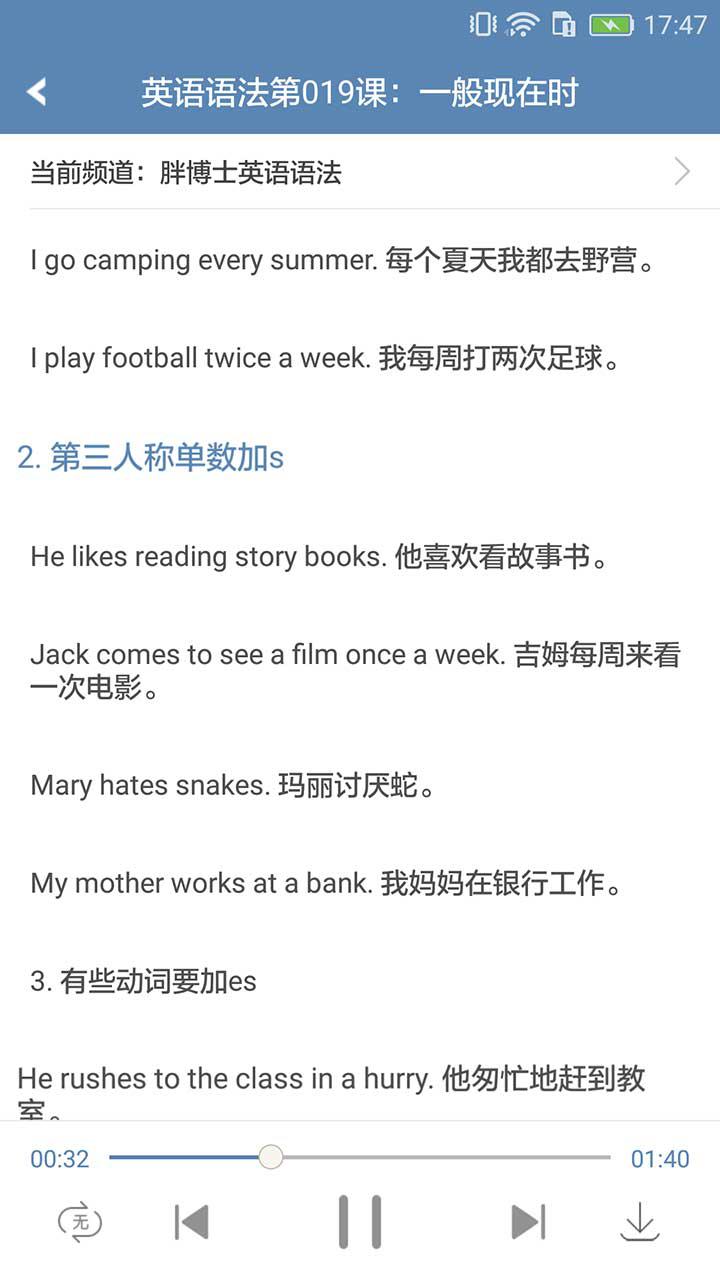The height and width of the screenshot is (1280, 720).
Task: Go to the previous lesson track
Action: [191, 1221]
